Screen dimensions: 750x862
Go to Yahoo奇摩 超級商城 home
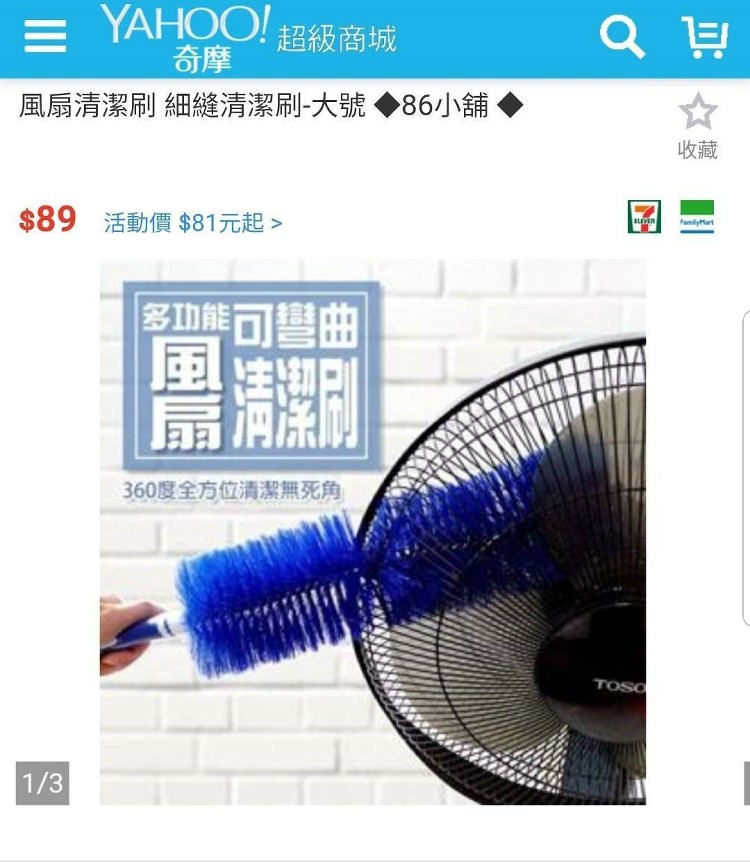(248, 38)
